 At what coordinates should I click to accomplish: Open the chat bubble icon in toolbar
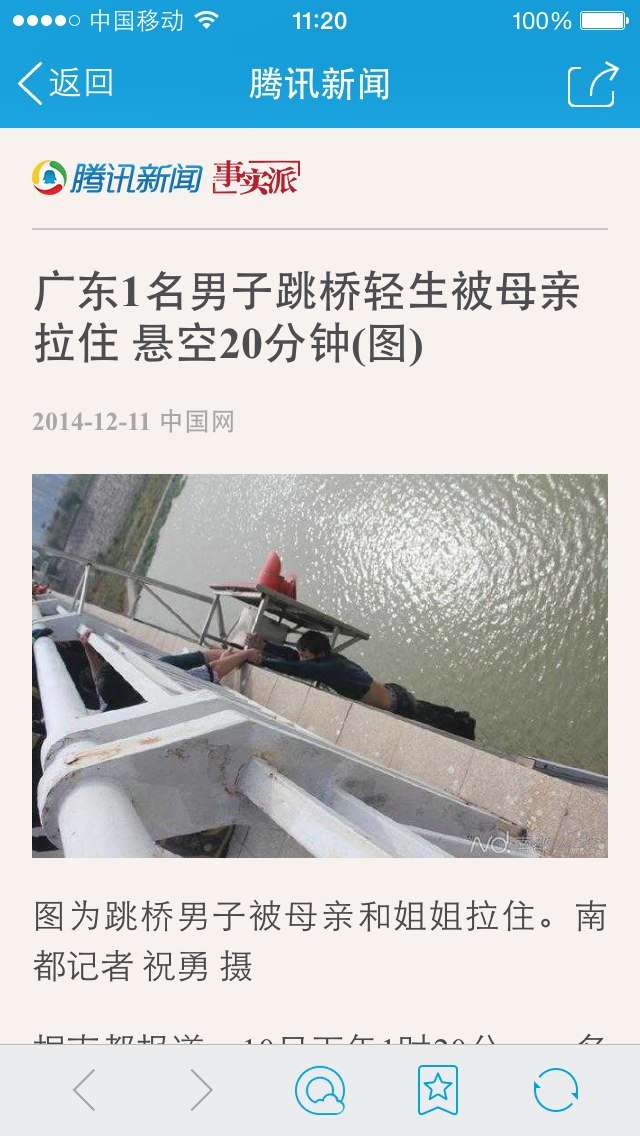[x=320, y=1090]
